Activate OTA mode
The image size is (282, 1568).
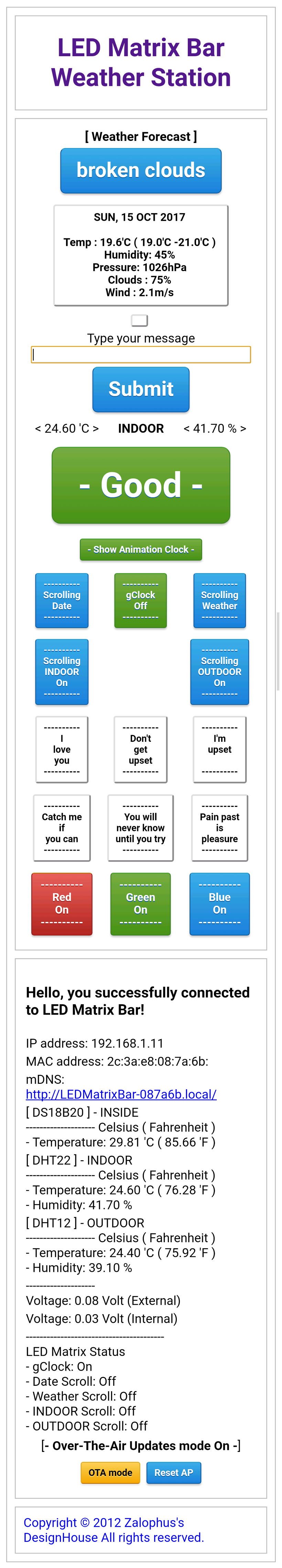[x=110, y=1473]
